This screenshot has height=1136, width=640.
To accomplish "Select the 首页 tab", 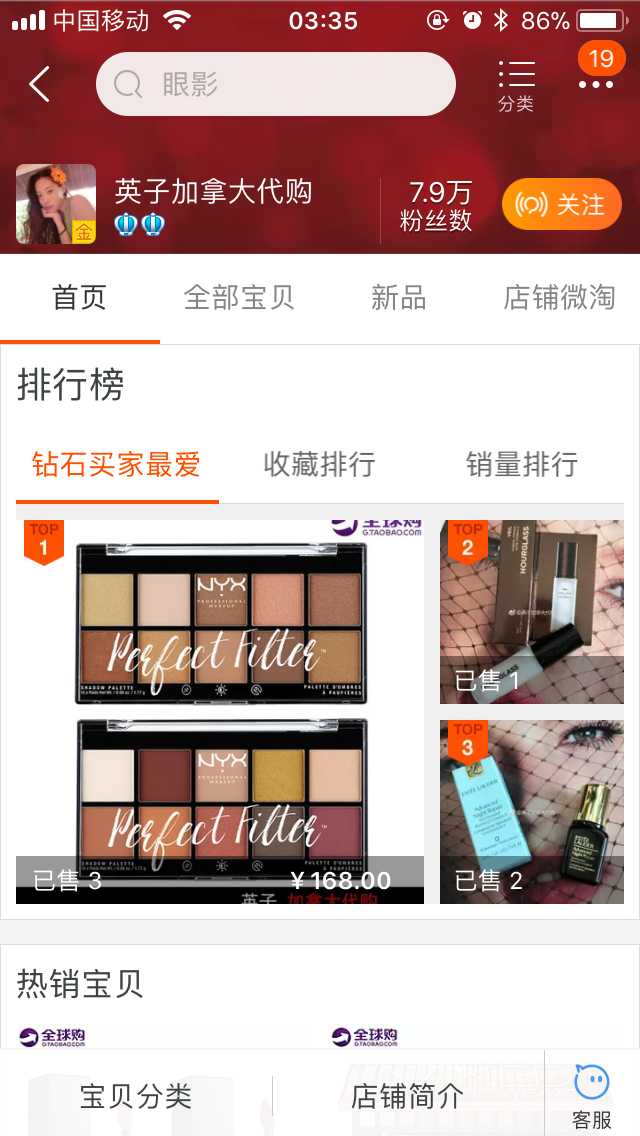I will pyautogui.click(x=79, y=298).
